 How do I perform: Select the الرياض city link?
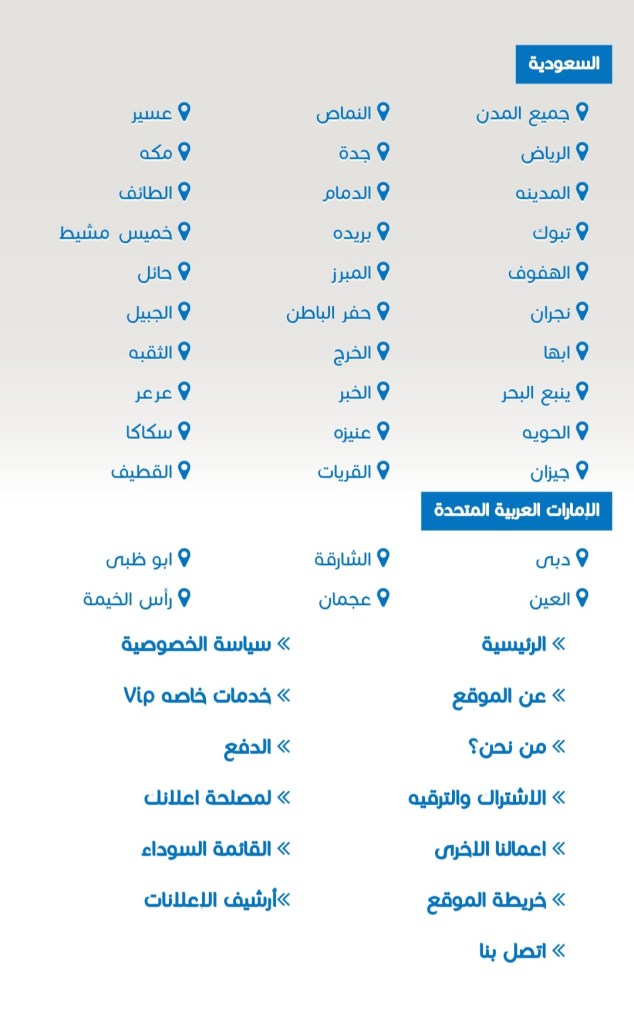click(x=545, y=154)
